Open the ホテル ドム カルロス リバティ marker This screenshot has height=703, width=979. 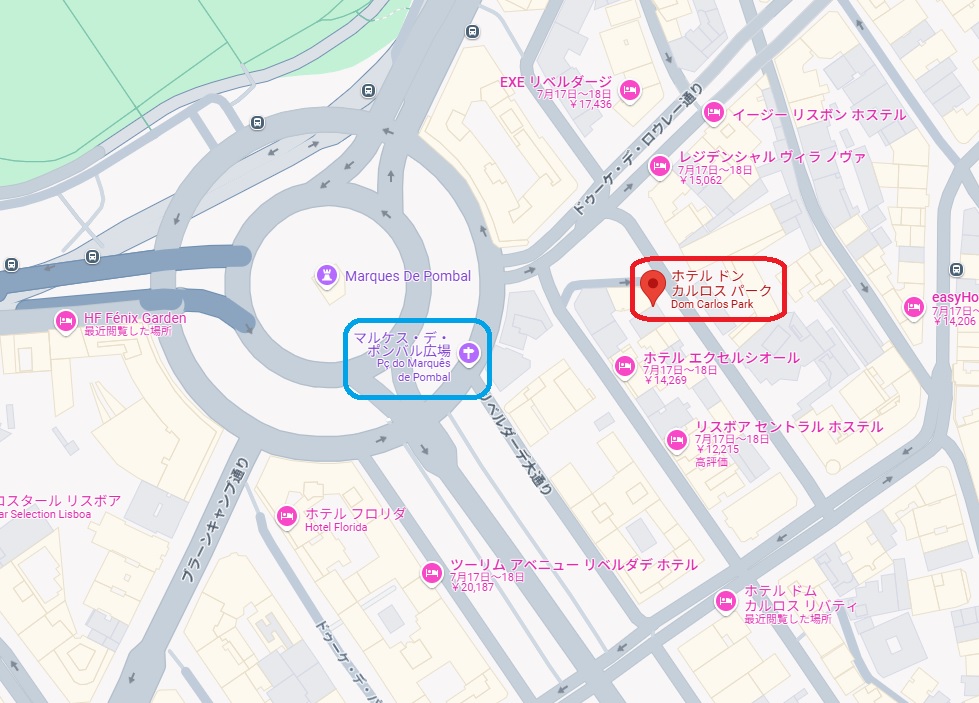pos(725,601)
